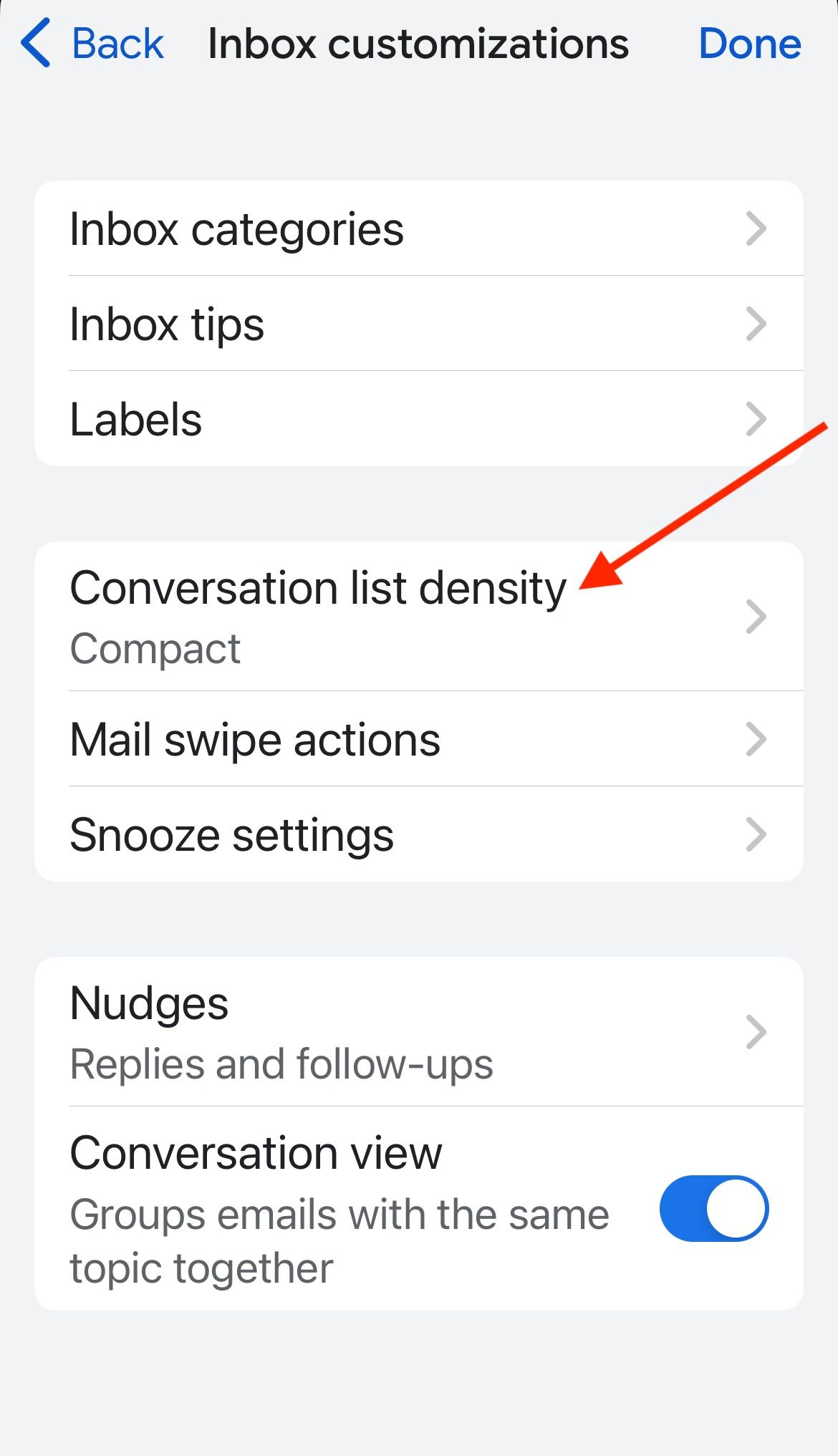Click the chevron beside Mail swipe actions
Screen dimensions: 838x1456
756,740
